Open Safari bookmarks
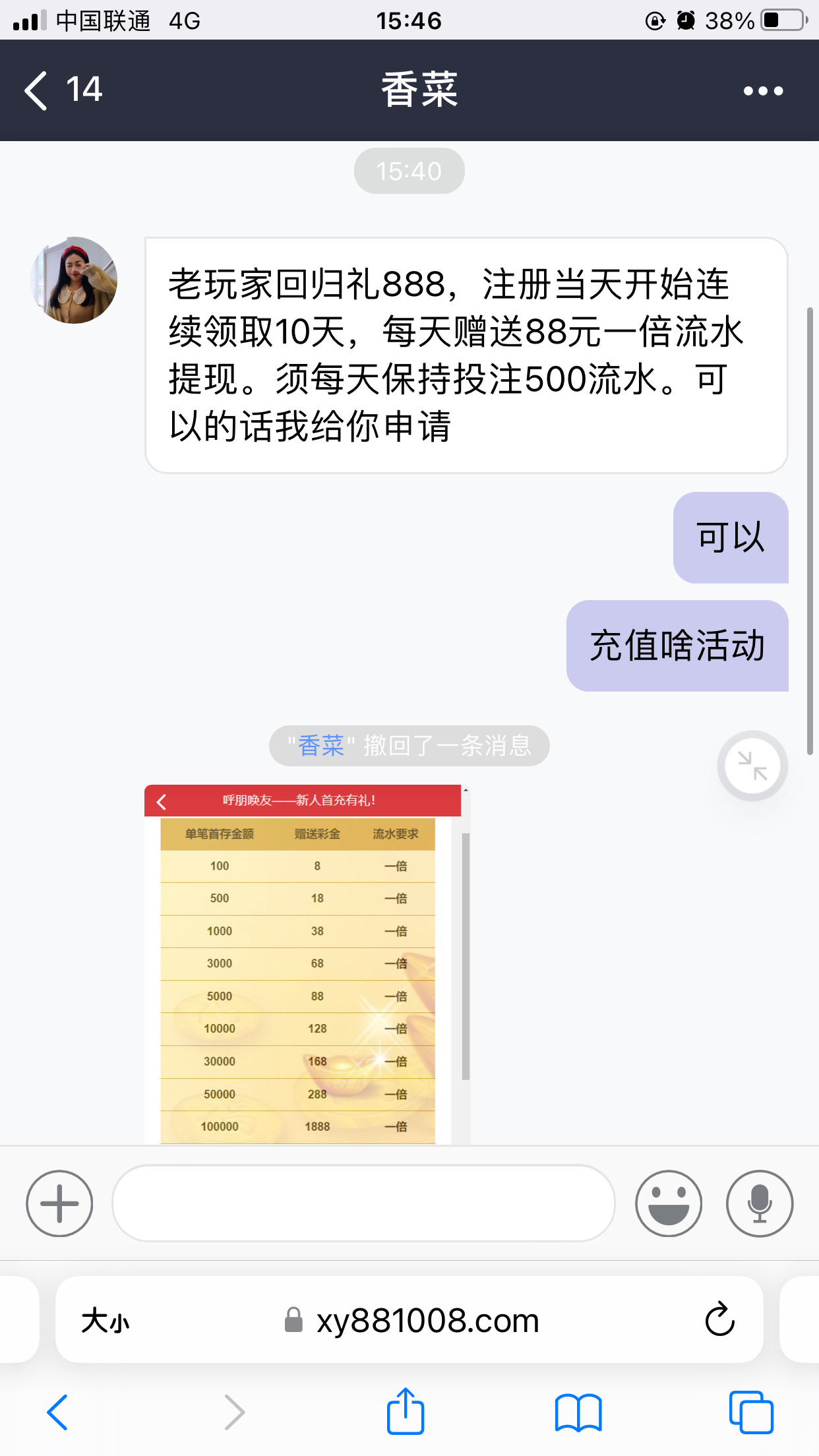Screen dimensions: 819x1456 pos(578,1412)
